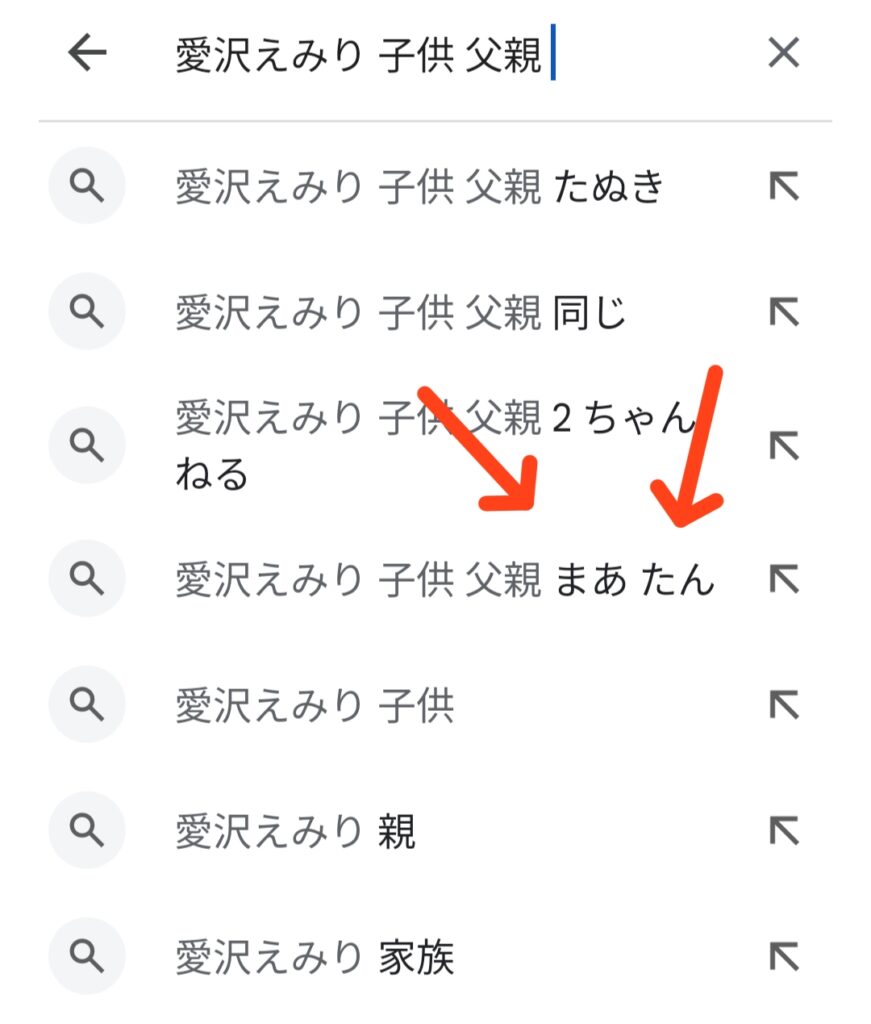Insert the まあ たん suggestion into the query
The height and width of the screenshot is (1024, 871).
[x=784, y=580]
